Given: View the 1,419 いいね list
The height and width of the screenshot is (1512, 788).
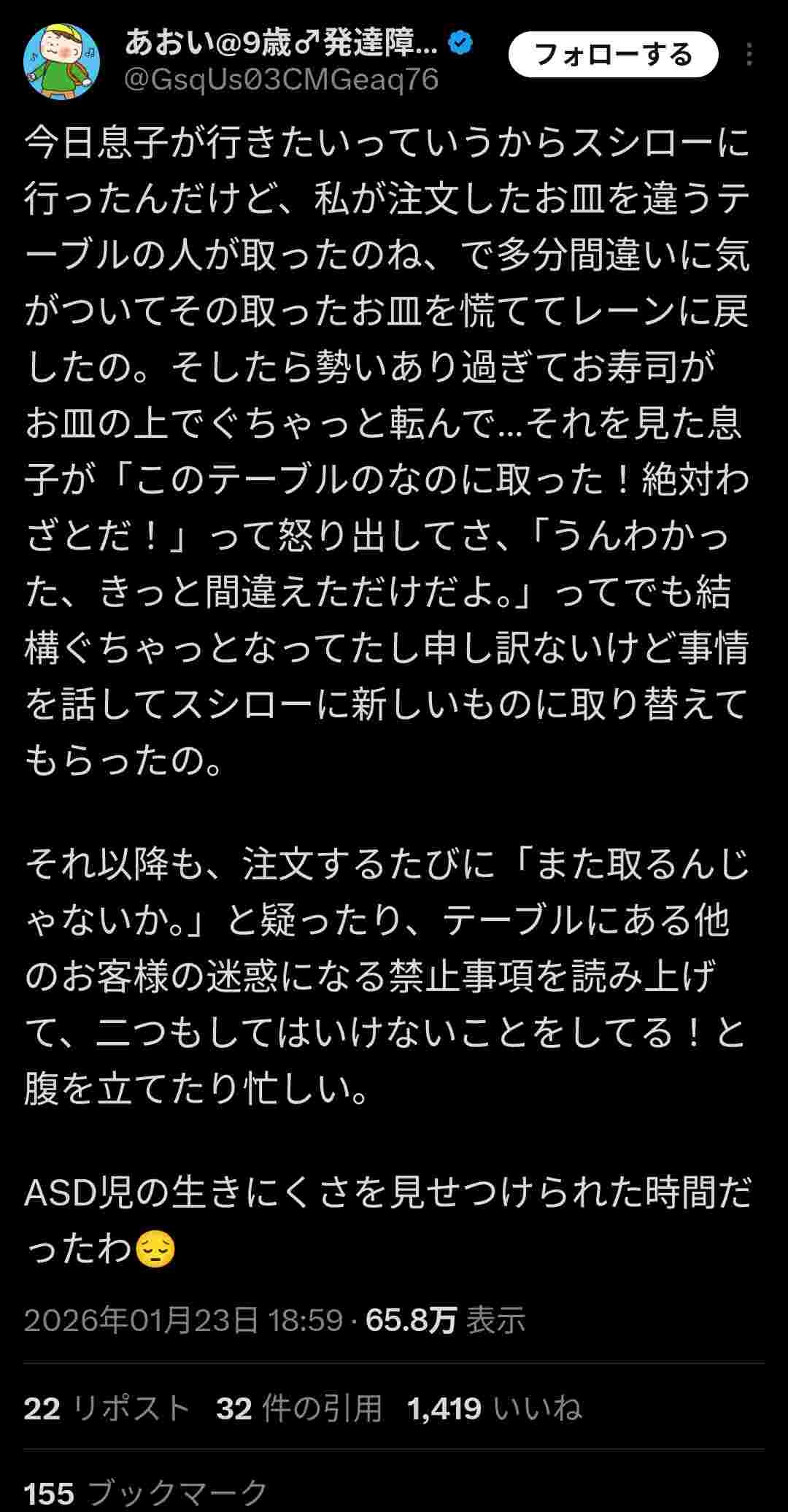Looking at the screenshot, I should point(495,1408).
